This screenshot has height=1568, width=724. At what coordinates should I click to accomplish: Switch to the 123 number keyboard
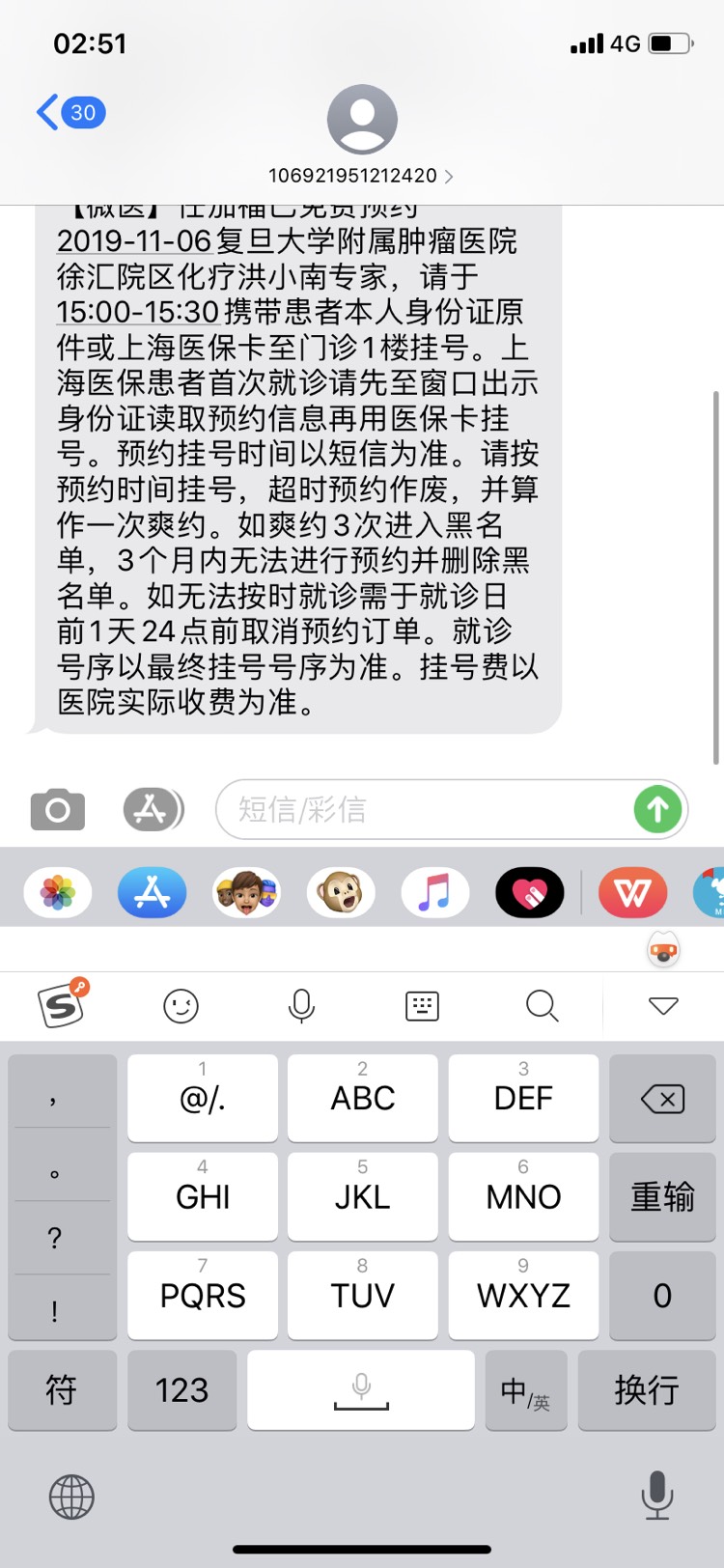point(181,1390)
